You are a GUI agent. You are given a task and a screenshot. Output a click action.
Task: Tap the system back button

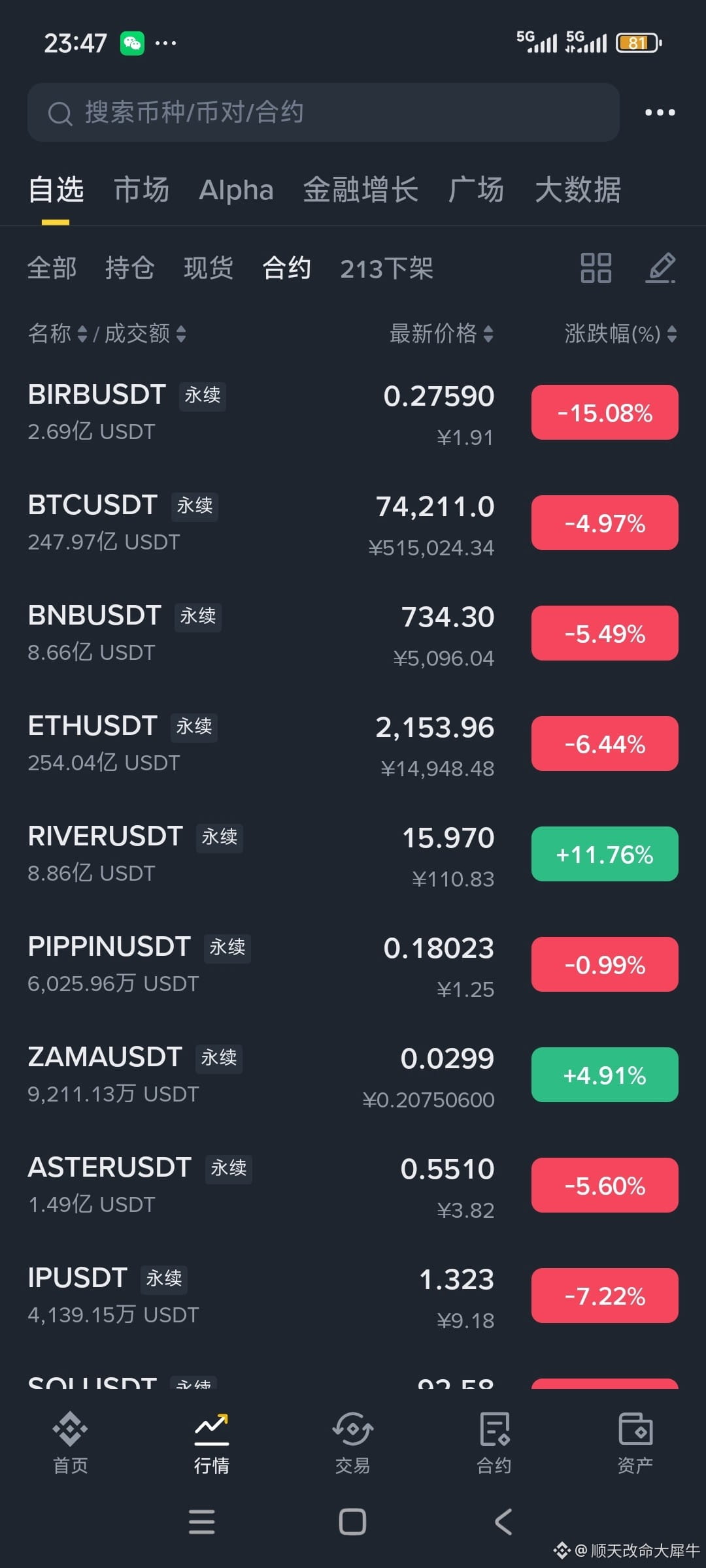click(503, 1522)
